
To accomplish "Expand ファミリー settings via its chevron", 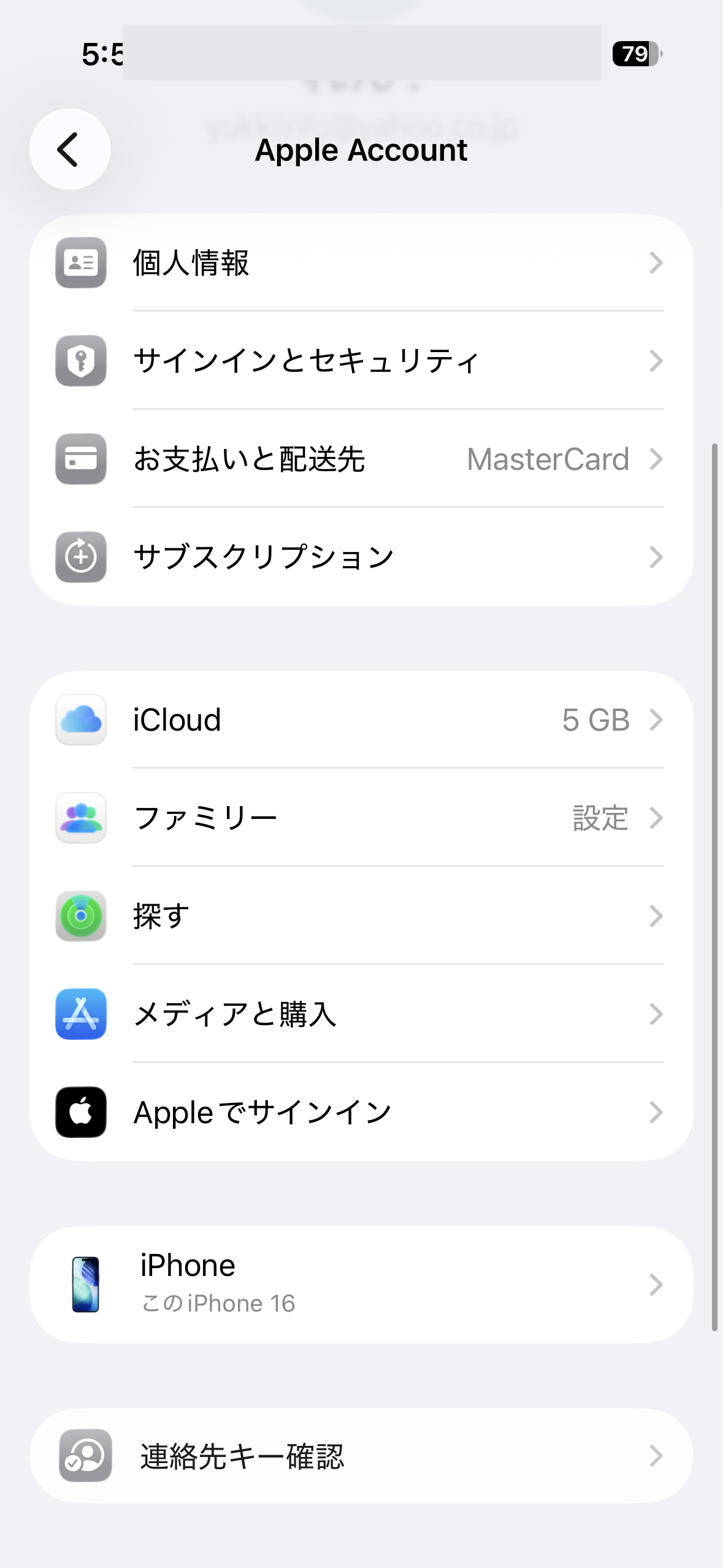I will coord(657,818).
